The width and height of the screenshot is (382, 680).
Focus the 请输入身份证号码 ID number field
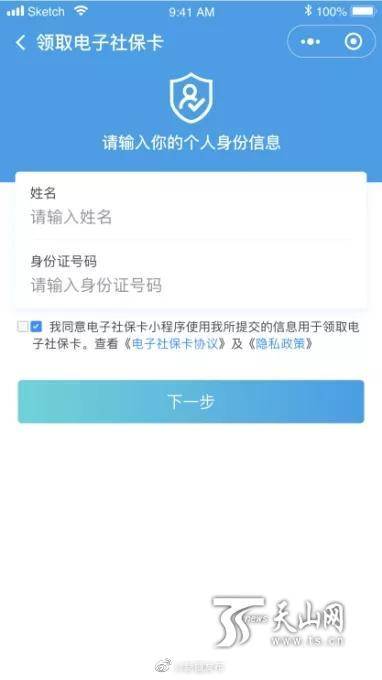click(191, 285)
